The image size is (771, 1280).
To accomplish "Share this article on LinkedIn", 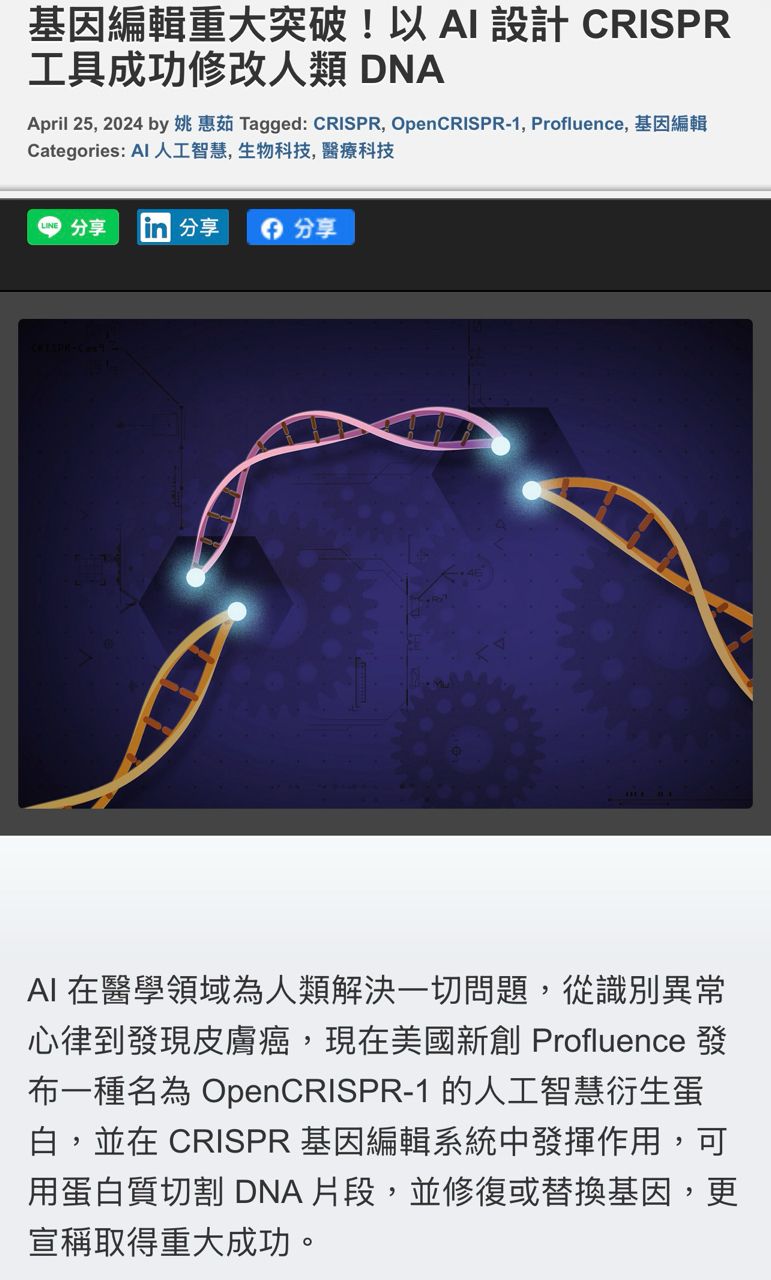I will click(183, 227).
